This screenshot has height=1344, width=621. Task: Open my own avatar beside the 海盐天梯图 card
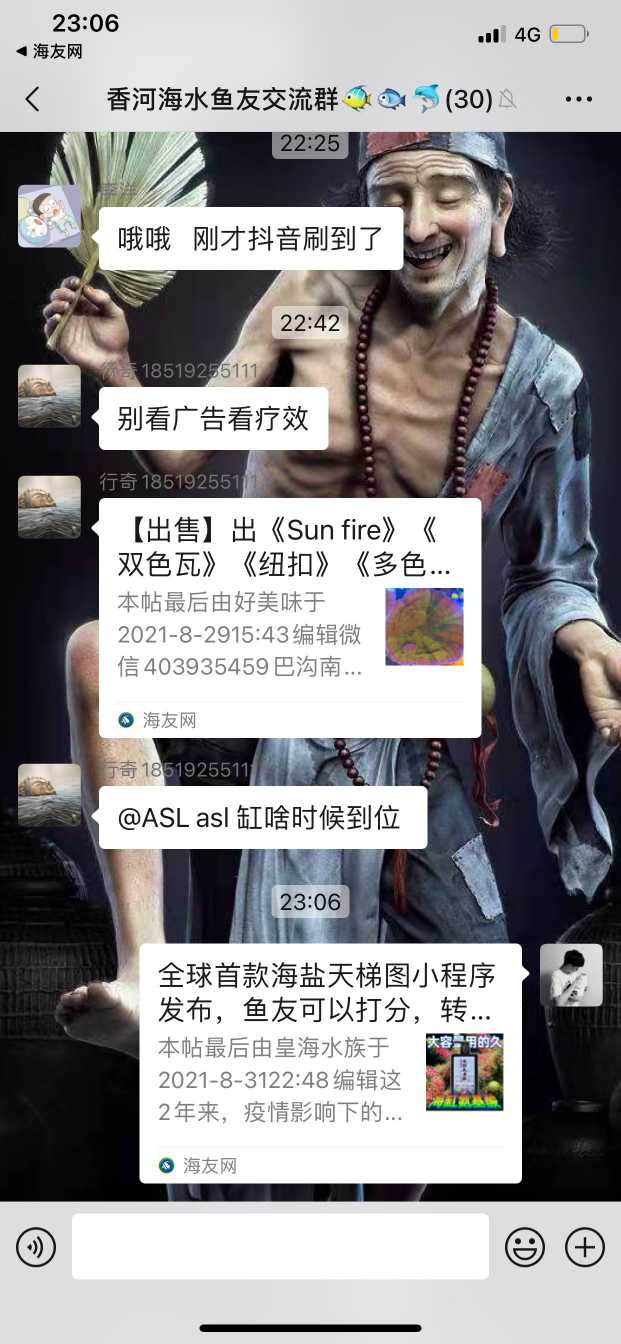click(571, 975)
